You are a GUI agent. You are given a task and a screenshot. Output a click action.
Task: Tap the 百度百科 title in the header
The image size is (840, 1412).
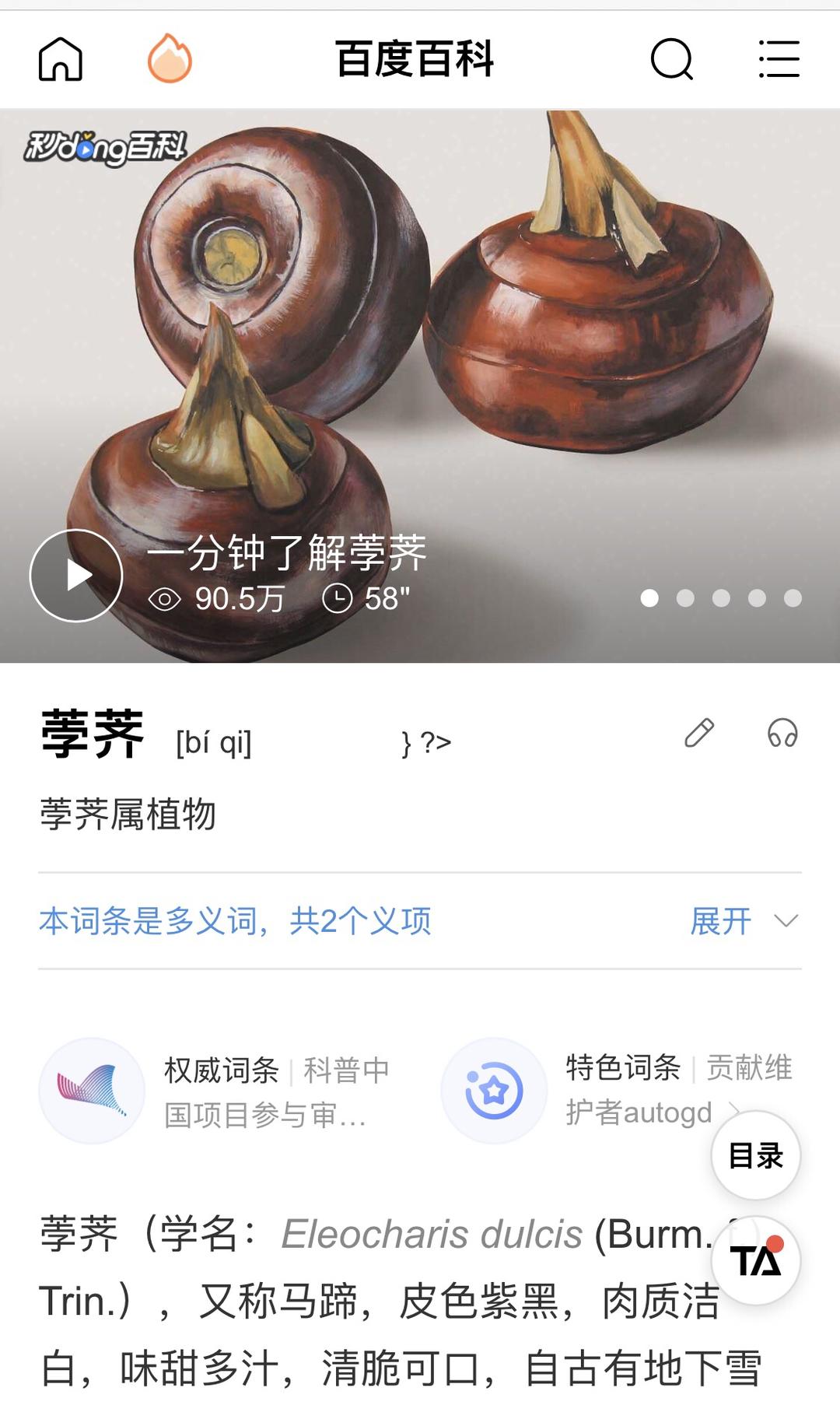(415, 61)
